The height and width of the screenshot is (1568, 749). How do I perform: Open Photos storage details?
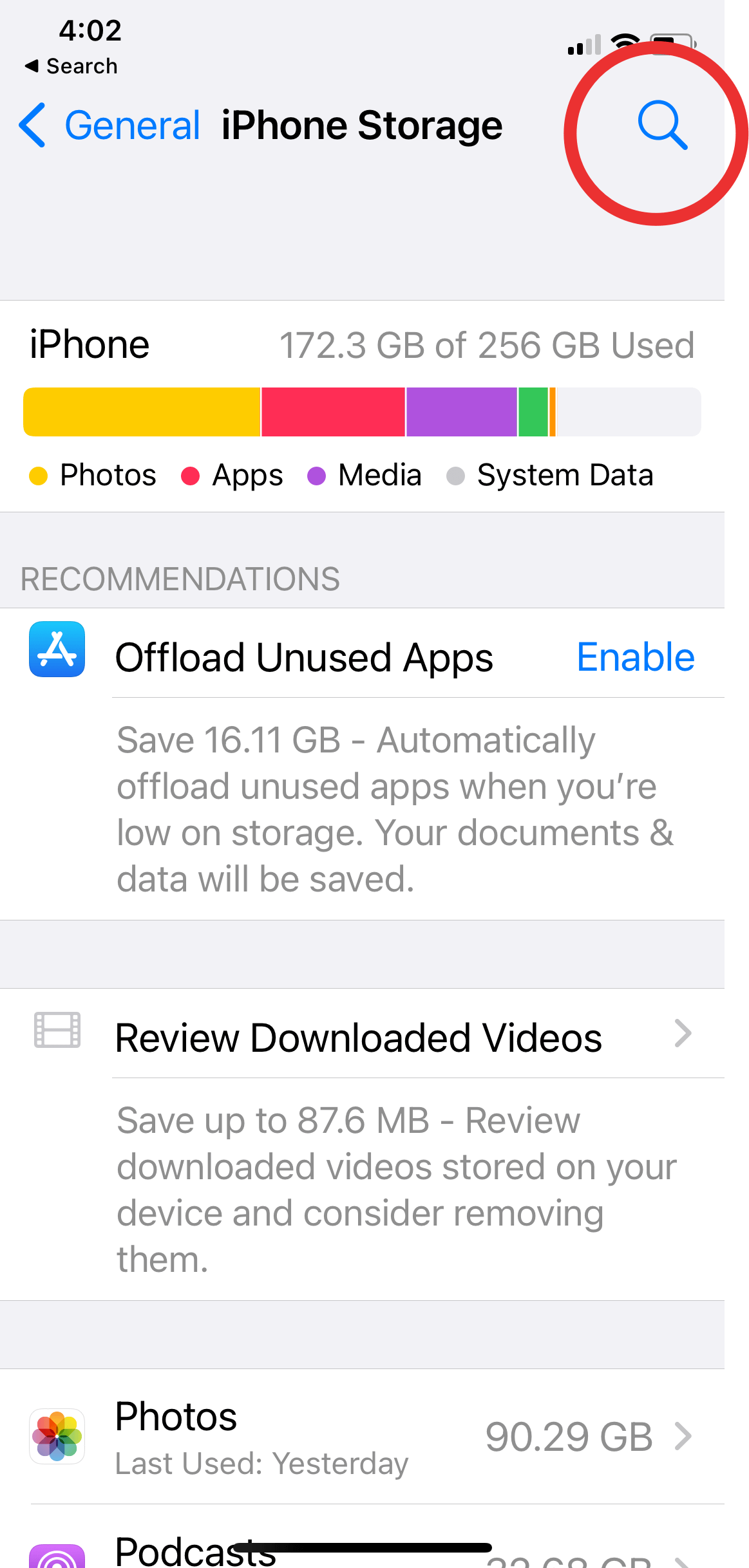click(x=362, y=1437)
